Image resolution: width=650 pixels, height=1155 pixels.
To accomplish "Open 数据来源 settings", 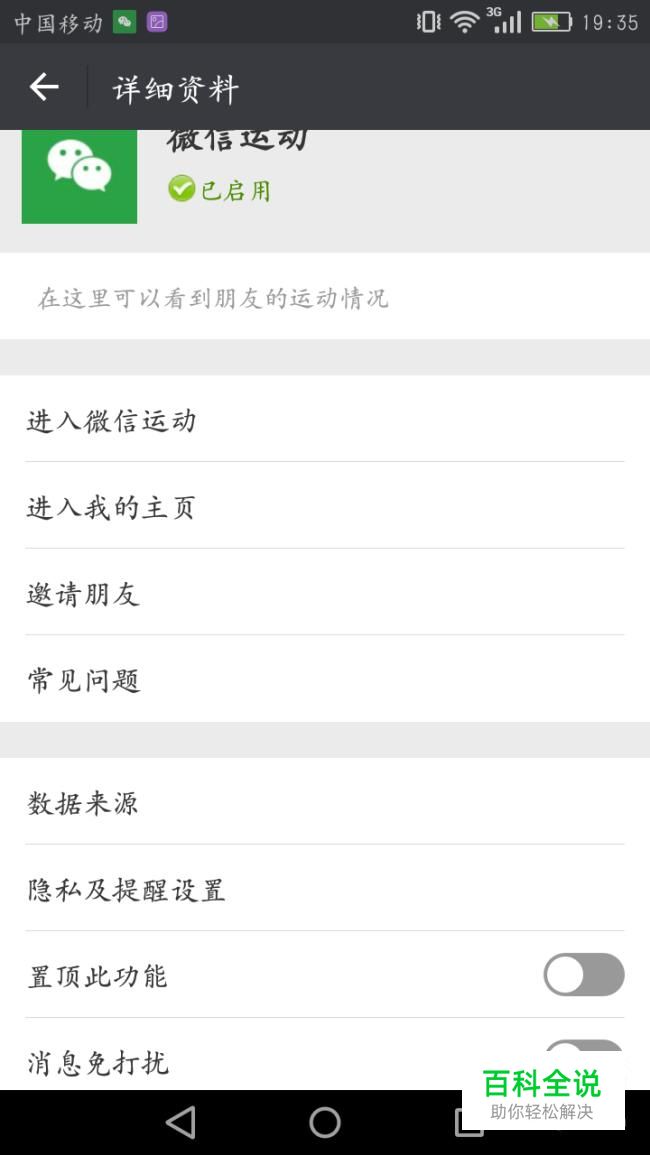I will point(325,801).
